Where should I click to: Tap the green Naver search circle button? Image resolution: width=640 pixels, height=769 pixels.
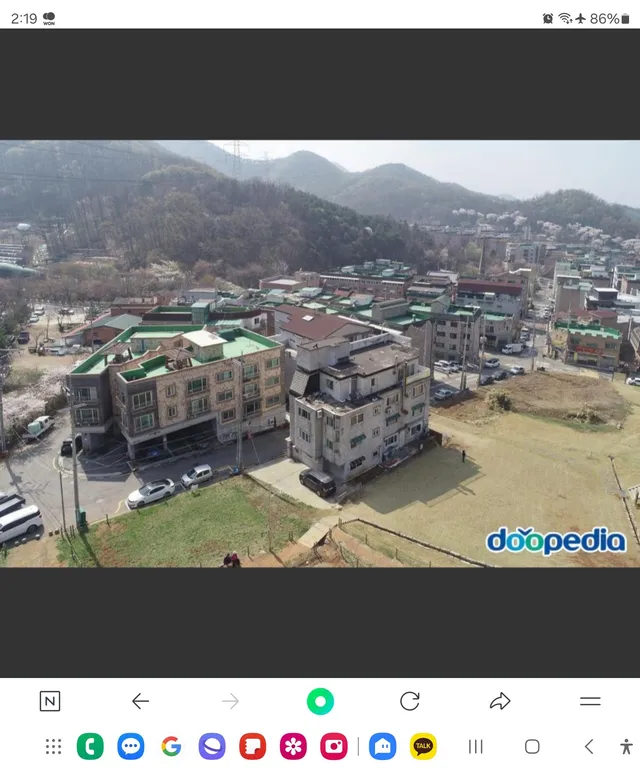(x=320, y=701)
